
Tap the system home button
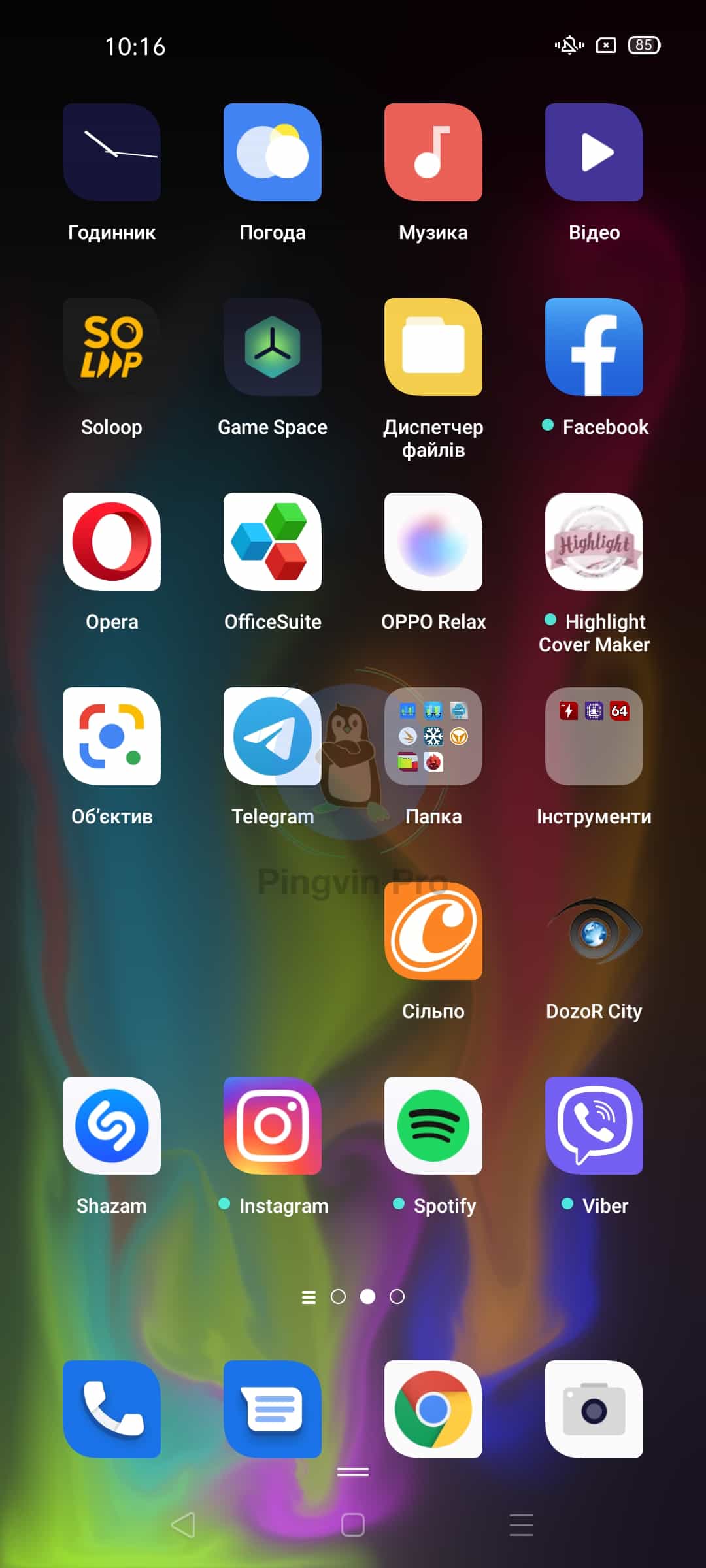point(353,1525)
